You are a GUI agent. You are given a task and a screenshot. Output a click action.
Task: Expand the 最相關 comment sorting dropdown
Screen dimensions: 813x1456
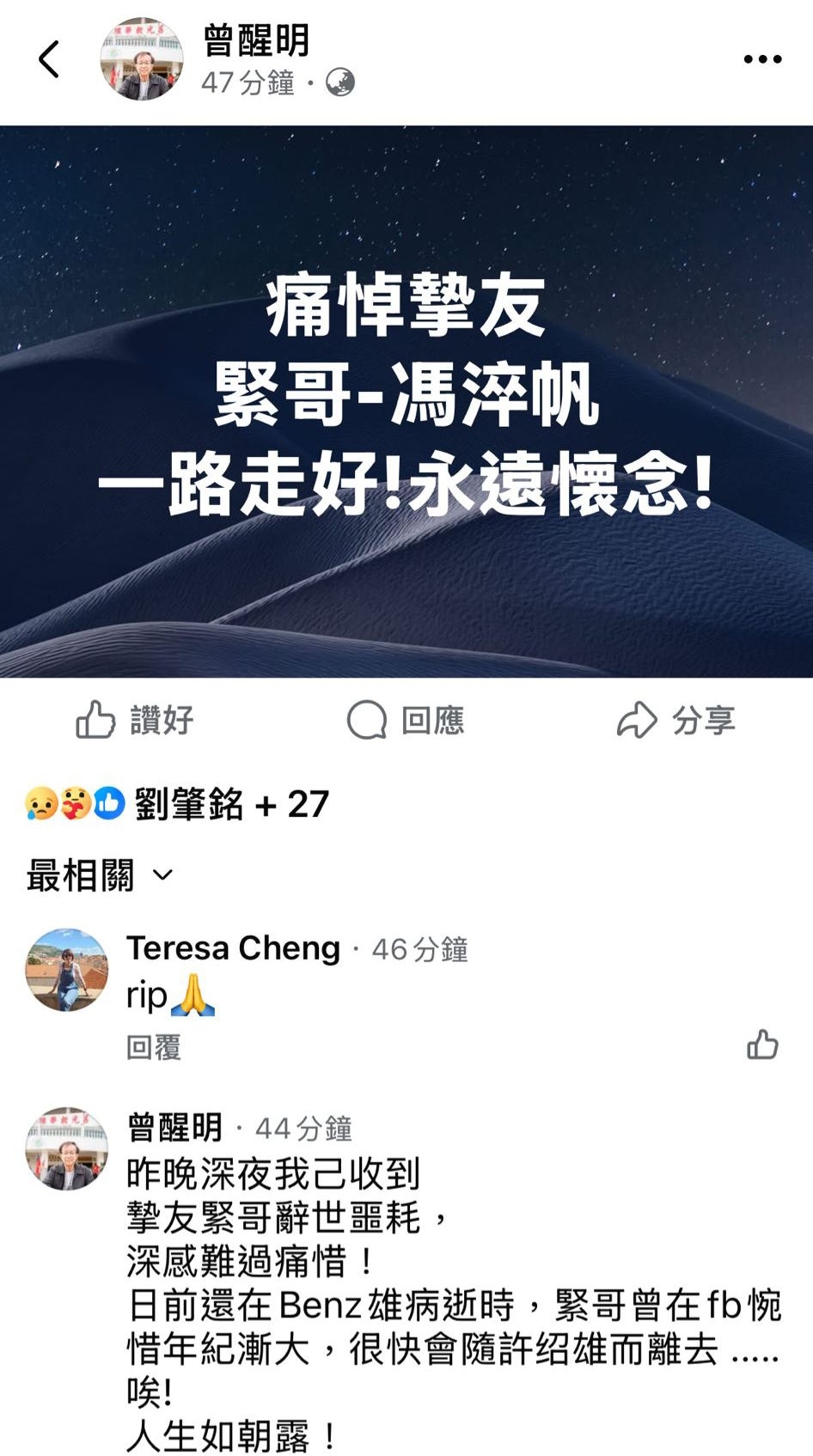click(x=100, y=875)
